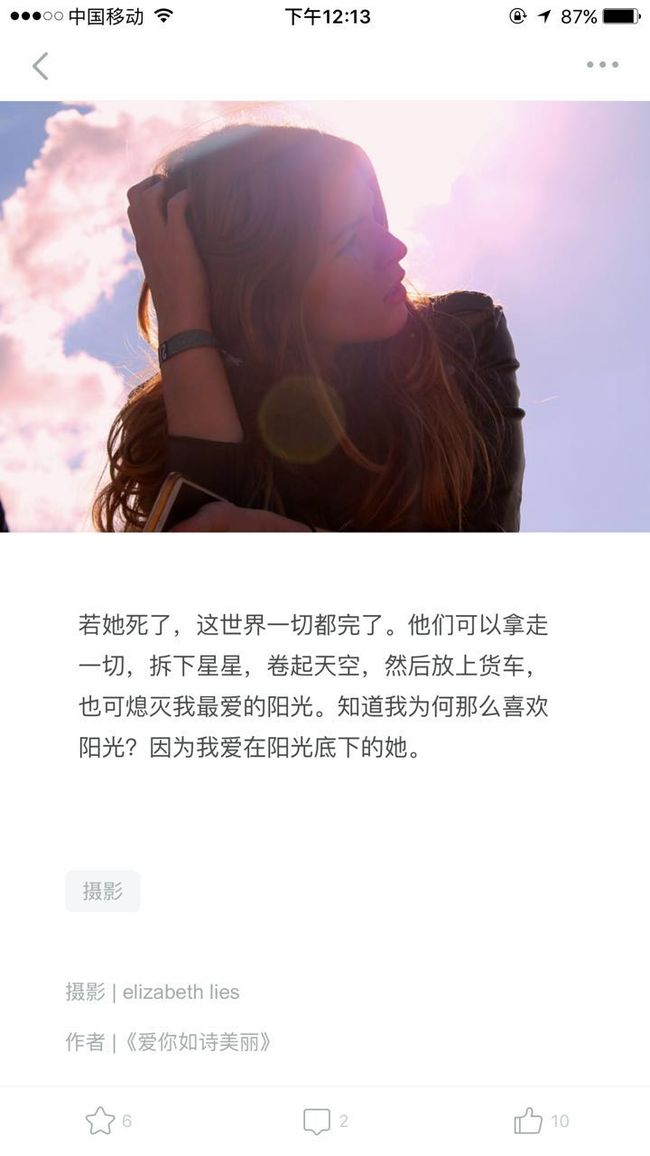Open the three-dot overflow menu
The image size is (650, 1156).
point(602,65)
